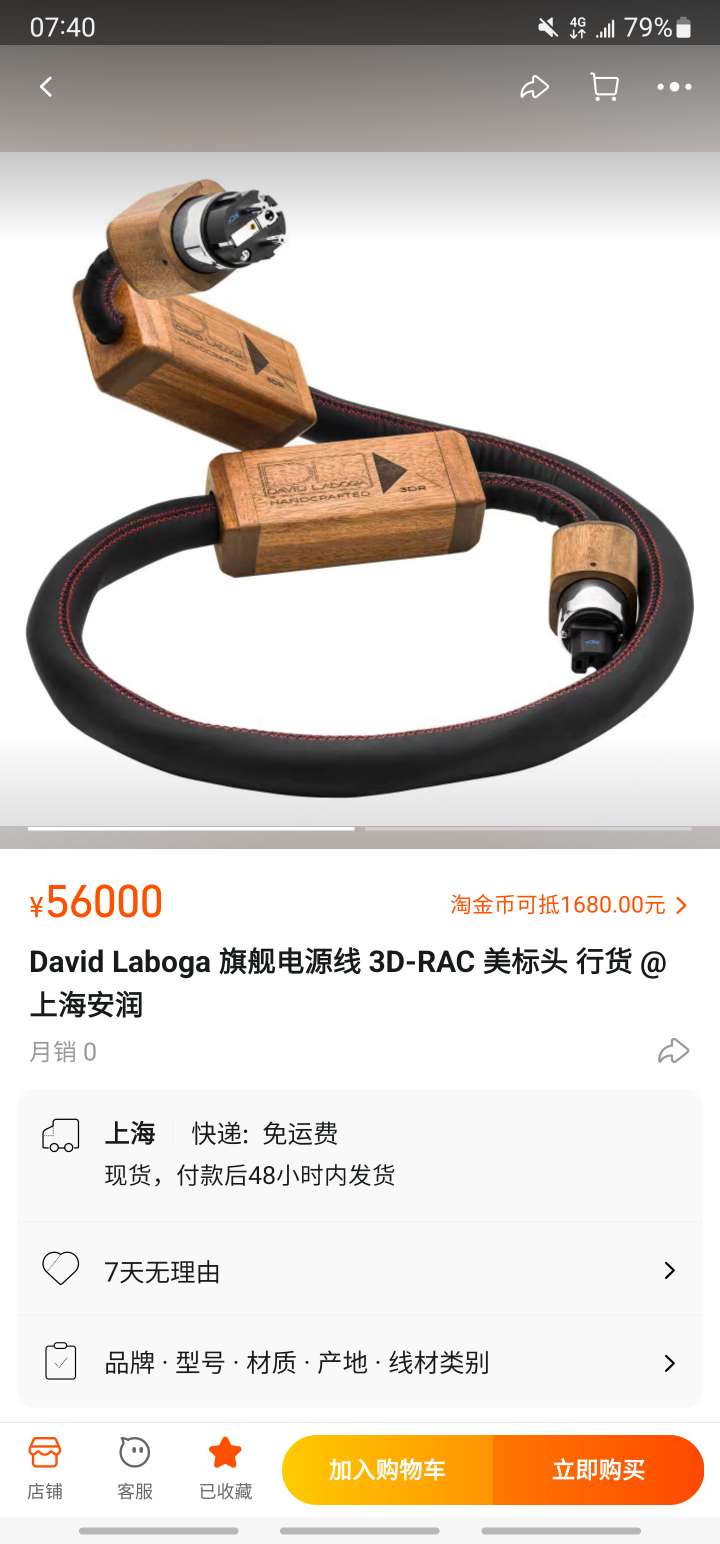Visit the seller's 店铺 page
720x1544 pixels.
[45, 1468]
